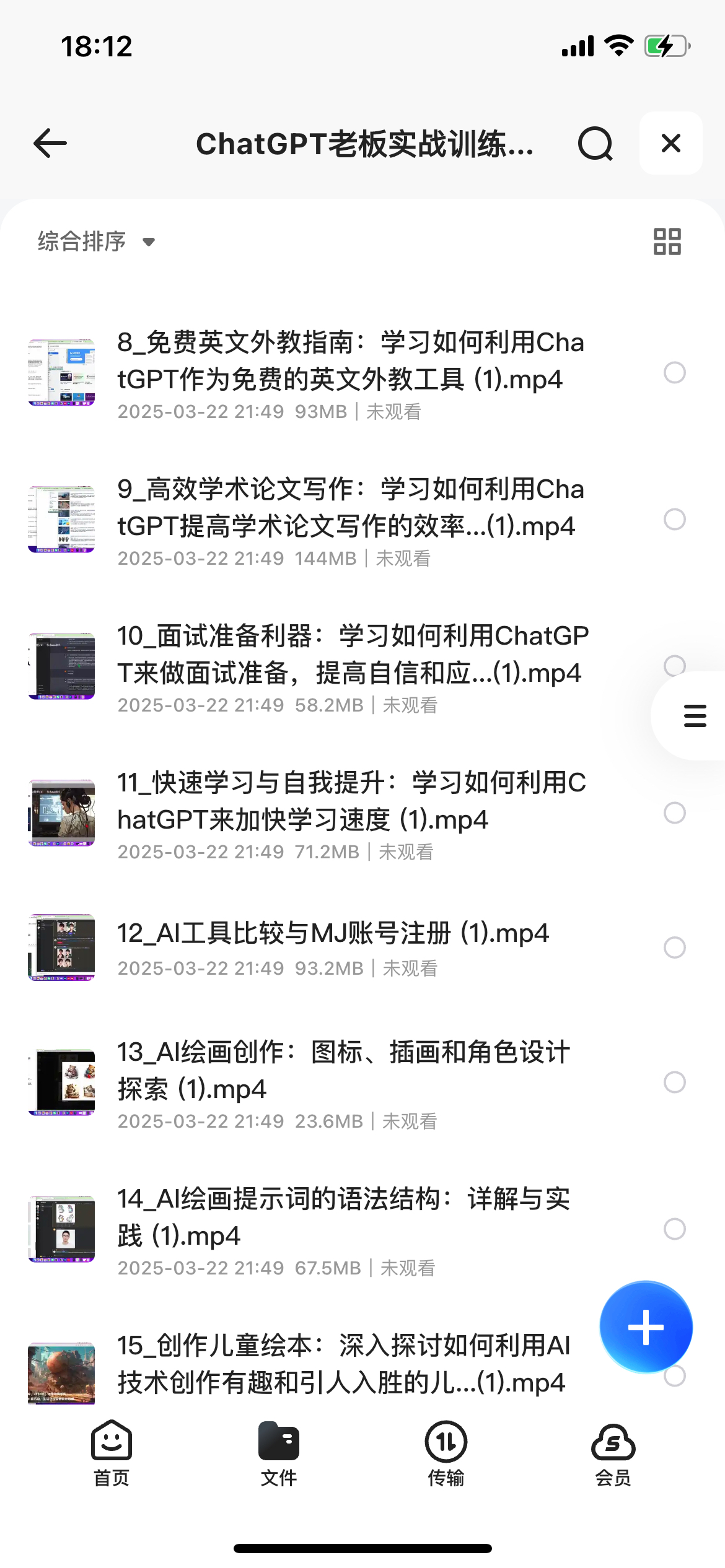This screenshot has width=725, height=1568.
Task: Select the 13_AI绘画创作 file circle
Action: click(x=674, y=1082)
